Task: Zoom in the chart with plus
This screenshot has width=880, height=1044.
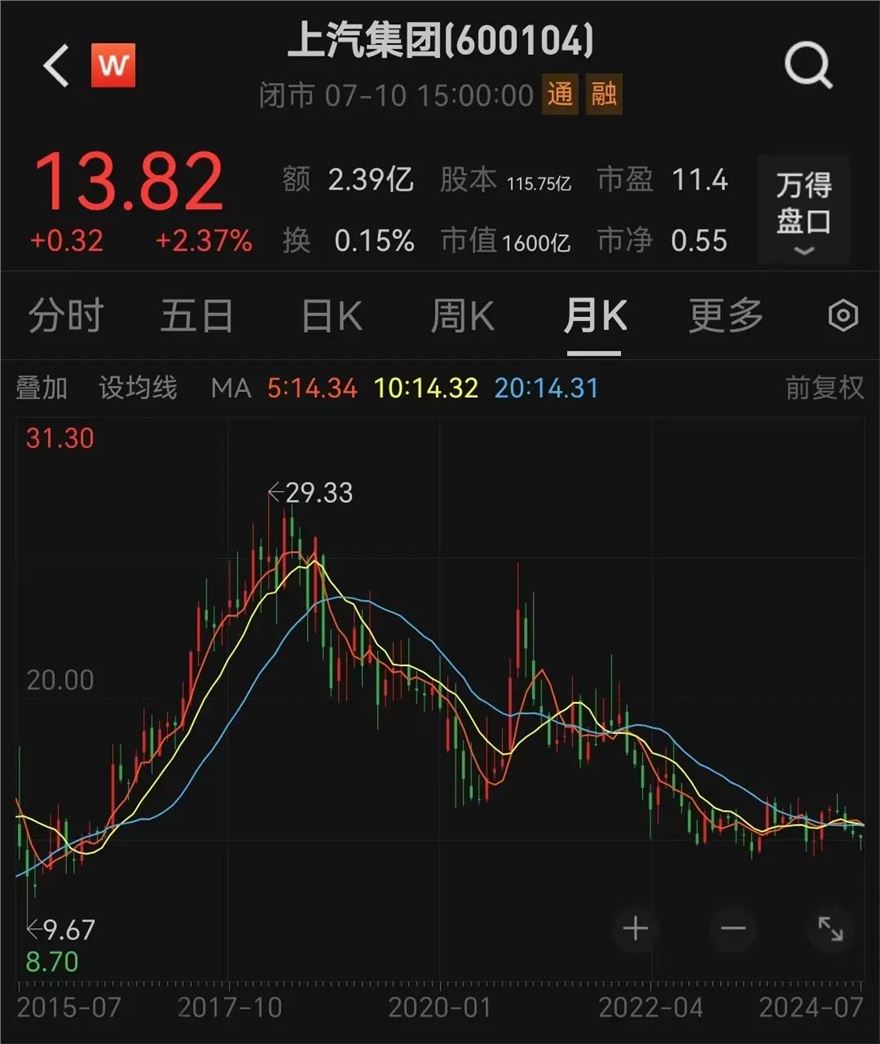Action: click(636, 929)
